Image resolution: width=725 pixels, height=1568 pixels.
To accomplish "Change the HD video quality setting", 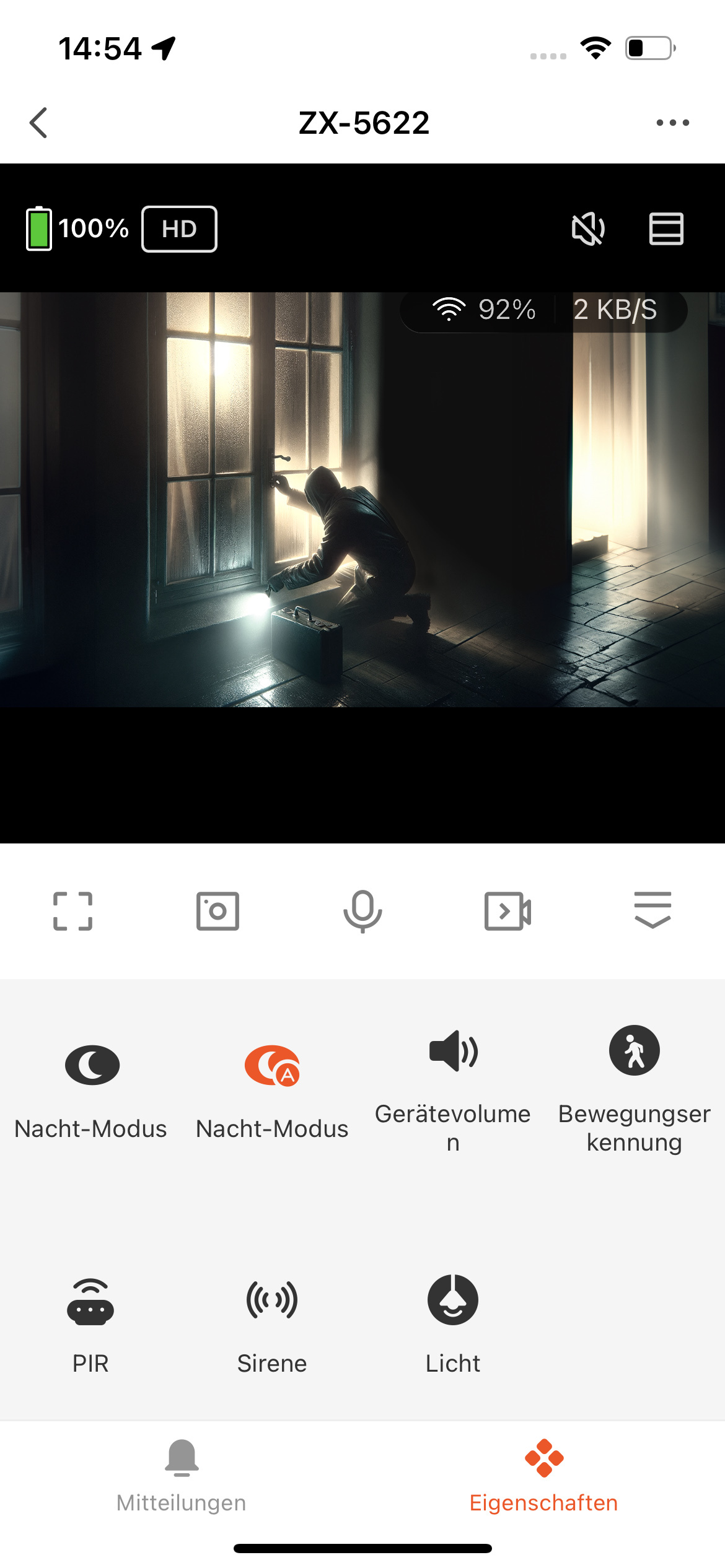I will point(179,229).
